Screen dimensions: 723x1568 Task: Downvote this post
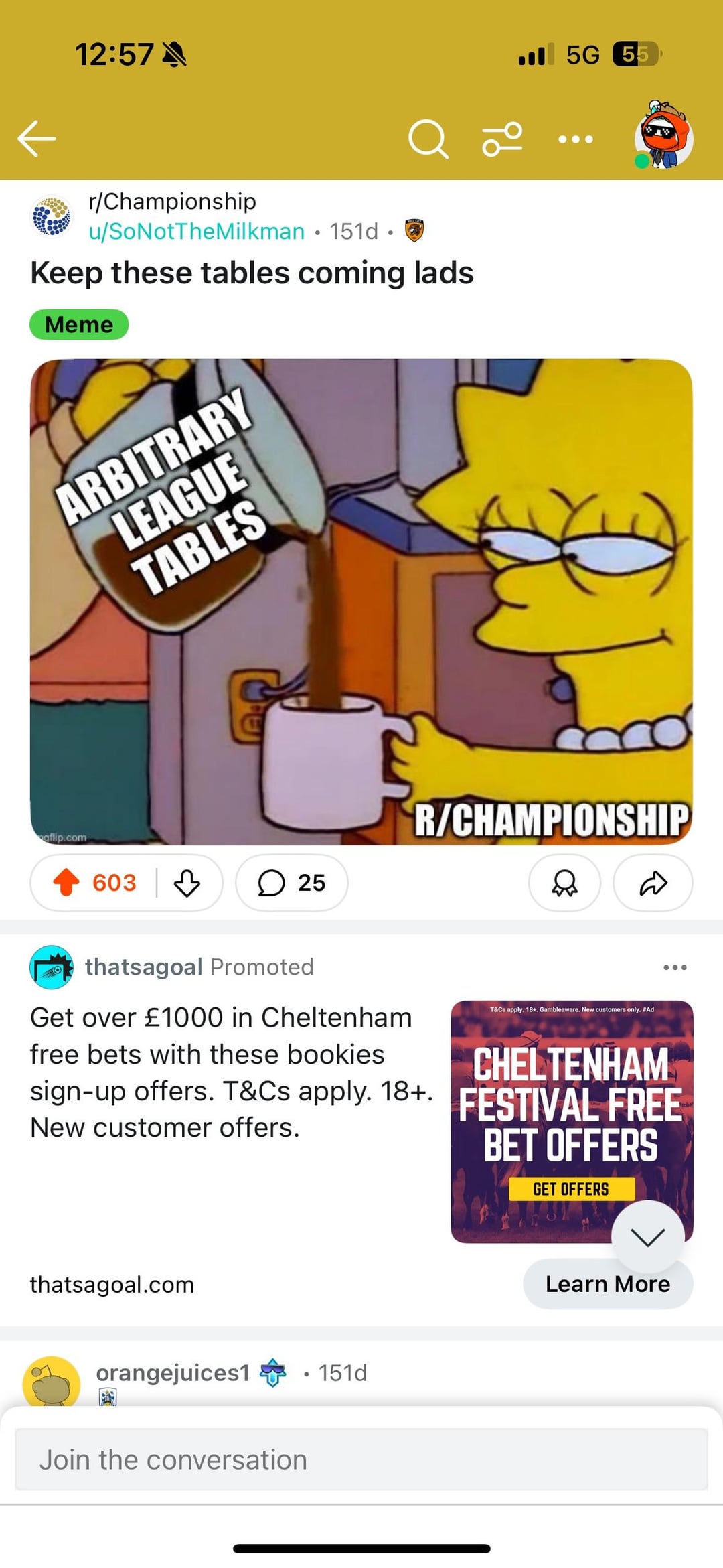[x=187, y=882]
